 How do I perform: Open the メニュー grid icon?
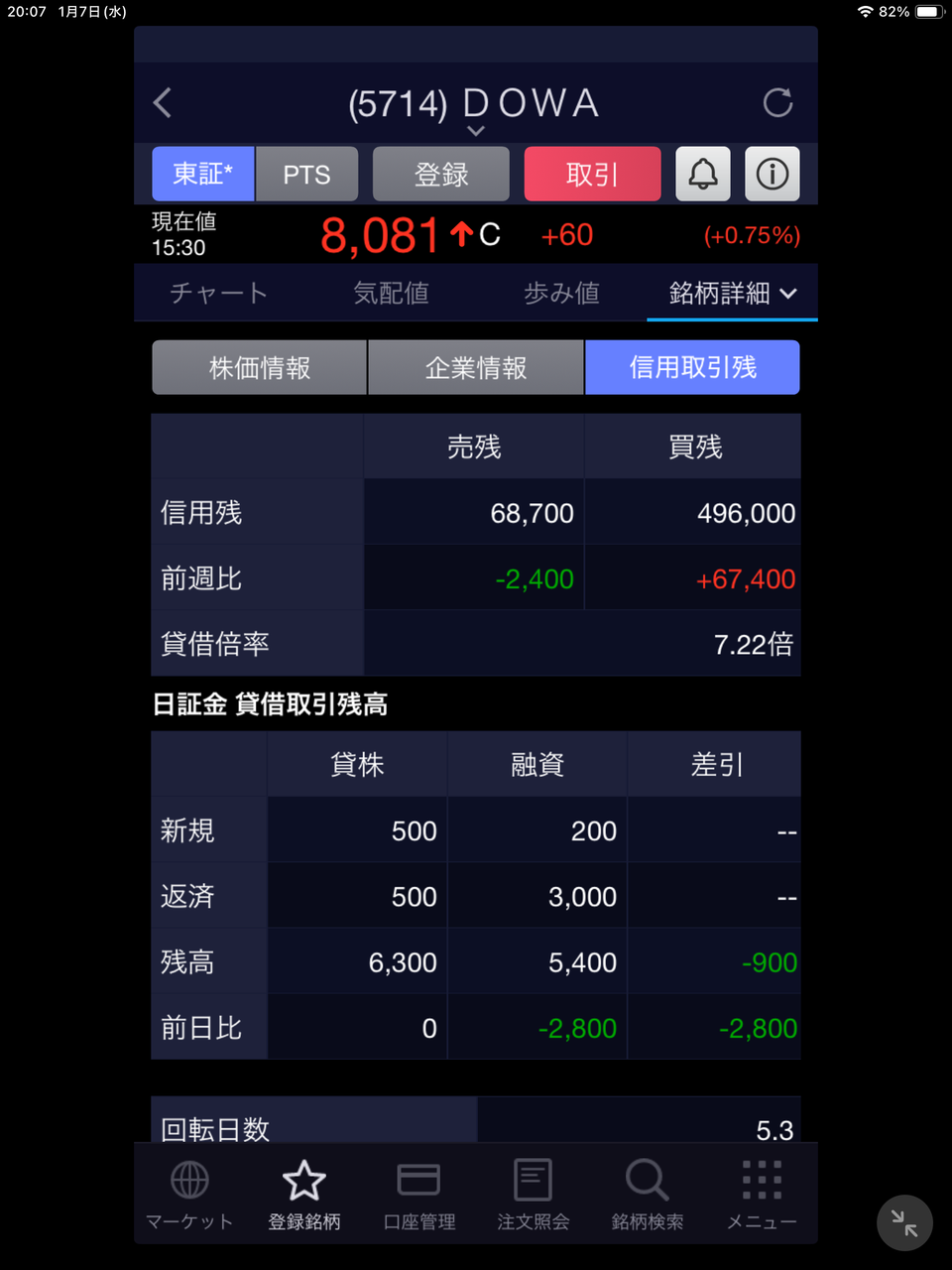[x=761, y=1194]
